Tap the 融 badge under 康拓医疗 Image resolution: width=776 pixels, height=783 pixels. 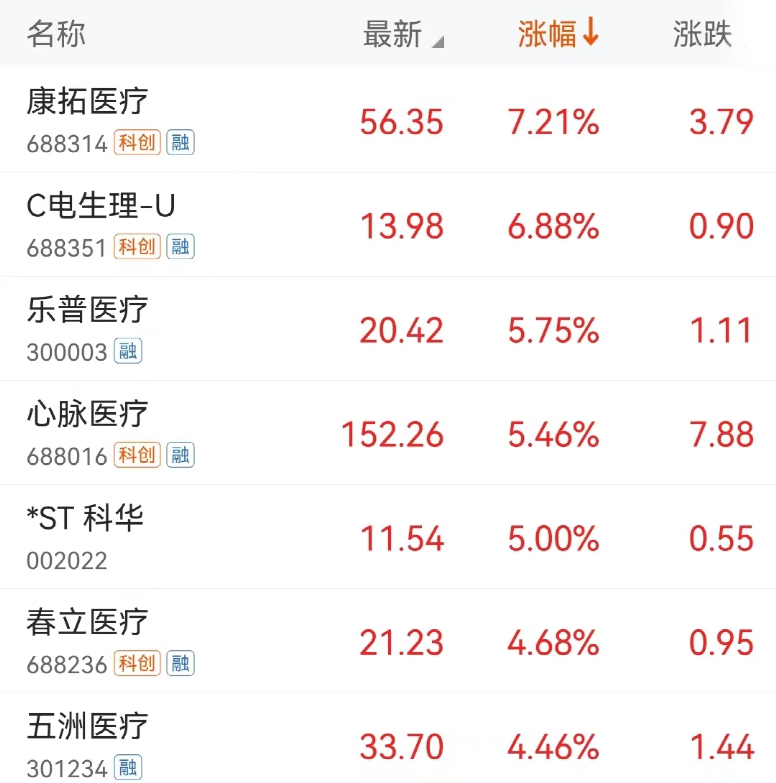click(181, 143)
